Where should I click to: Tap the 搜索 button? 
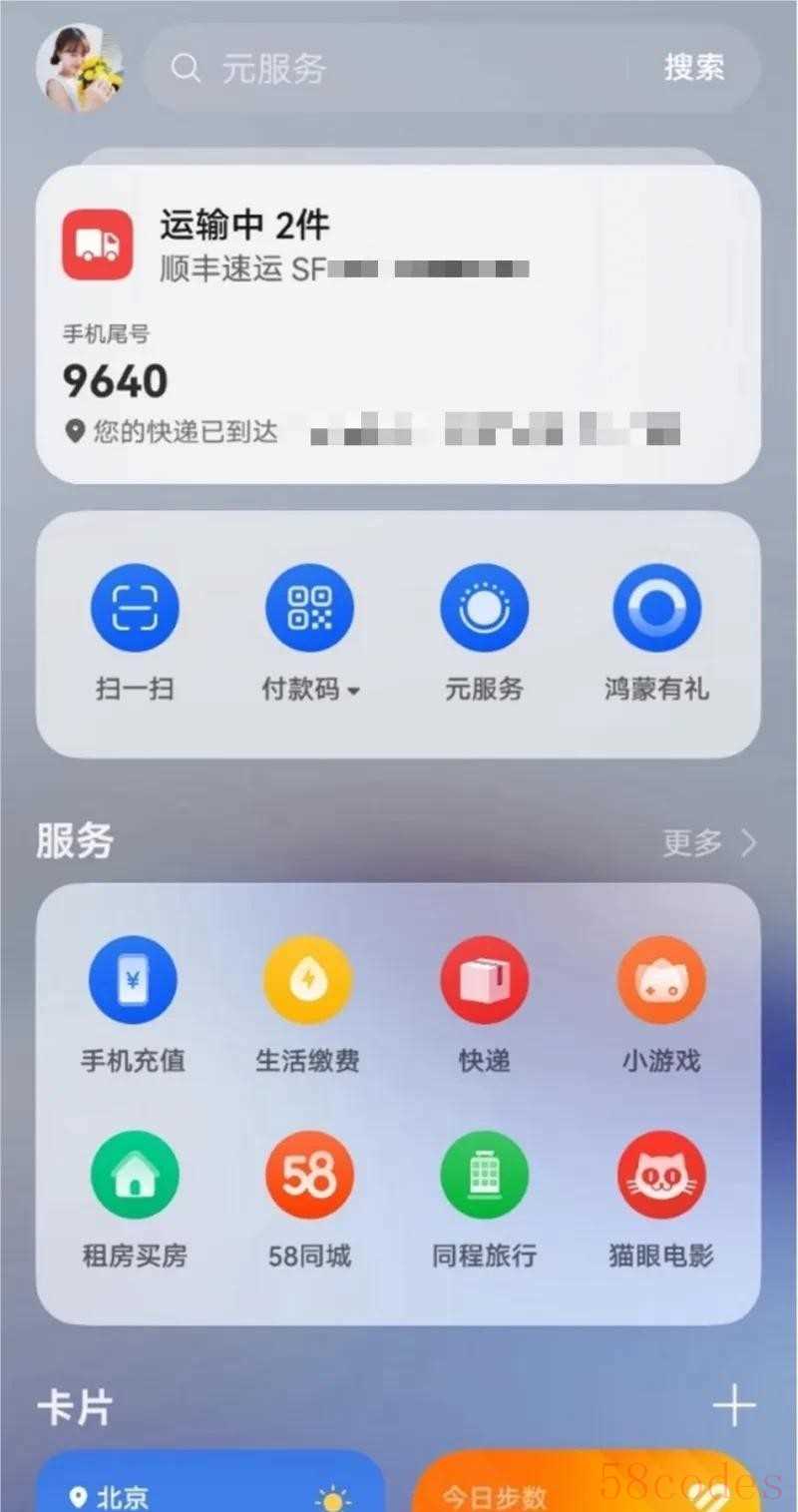pyautogui.click(x=694, y=68)
